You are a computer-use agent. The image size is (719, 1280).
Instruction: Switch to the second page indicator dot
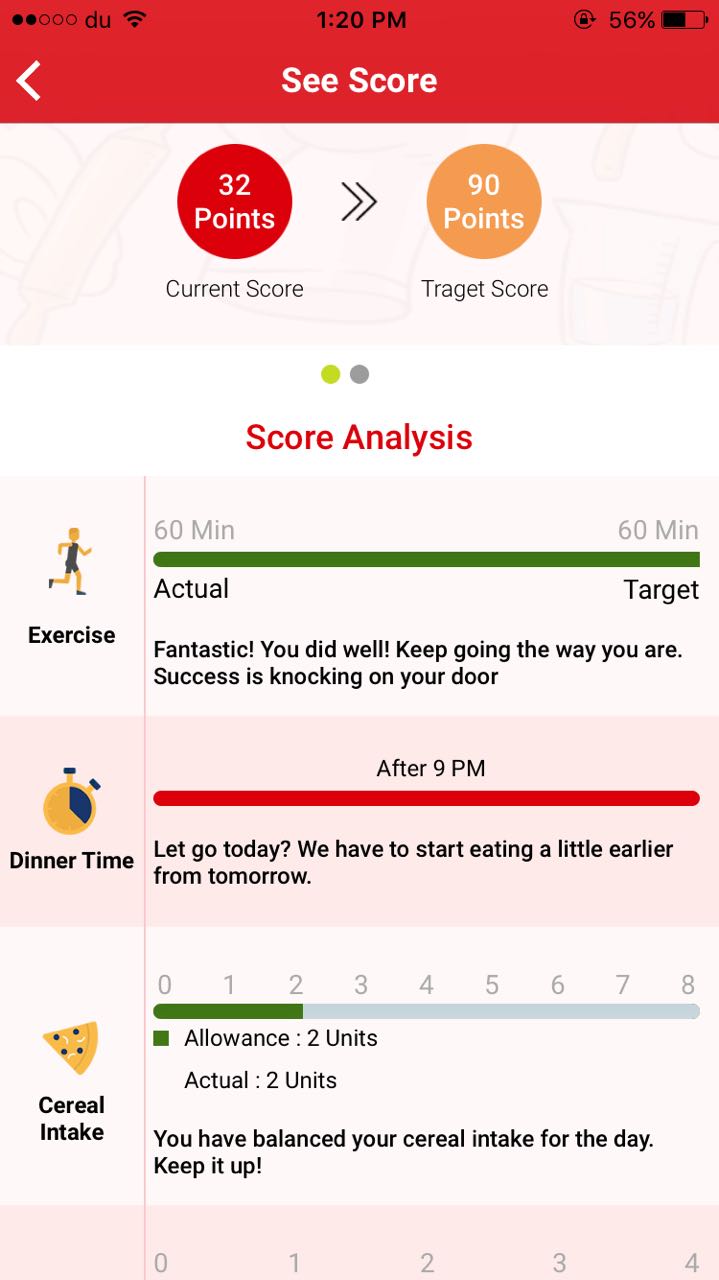click(360, 374)
